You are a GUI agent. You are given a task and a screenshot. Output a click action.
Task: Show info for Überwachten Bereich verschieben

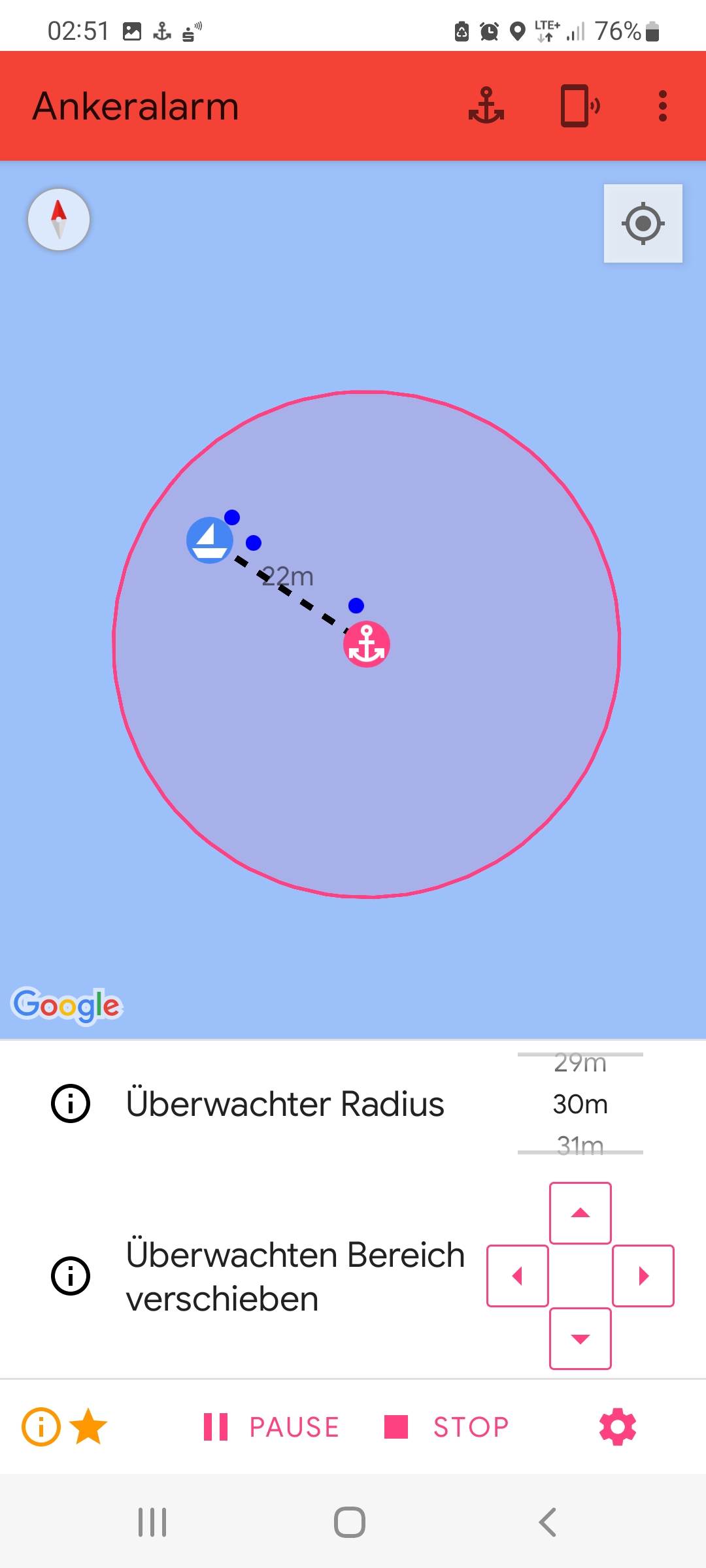(71, 1276)
